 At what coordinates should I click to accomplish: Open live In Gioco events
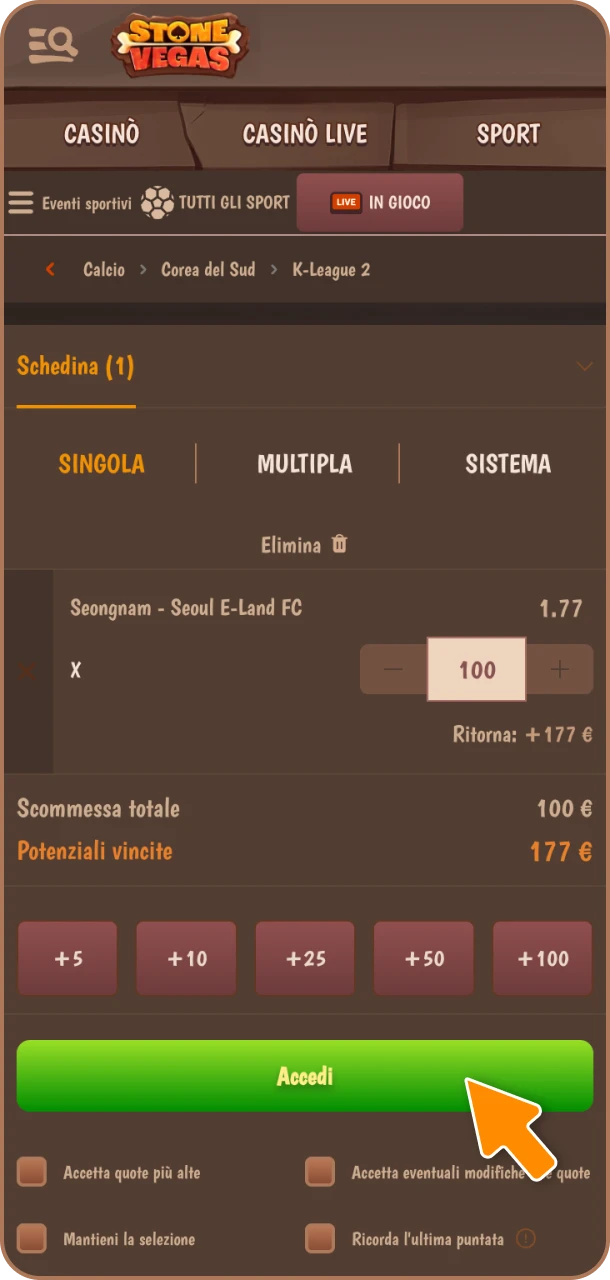pos(380,203)
